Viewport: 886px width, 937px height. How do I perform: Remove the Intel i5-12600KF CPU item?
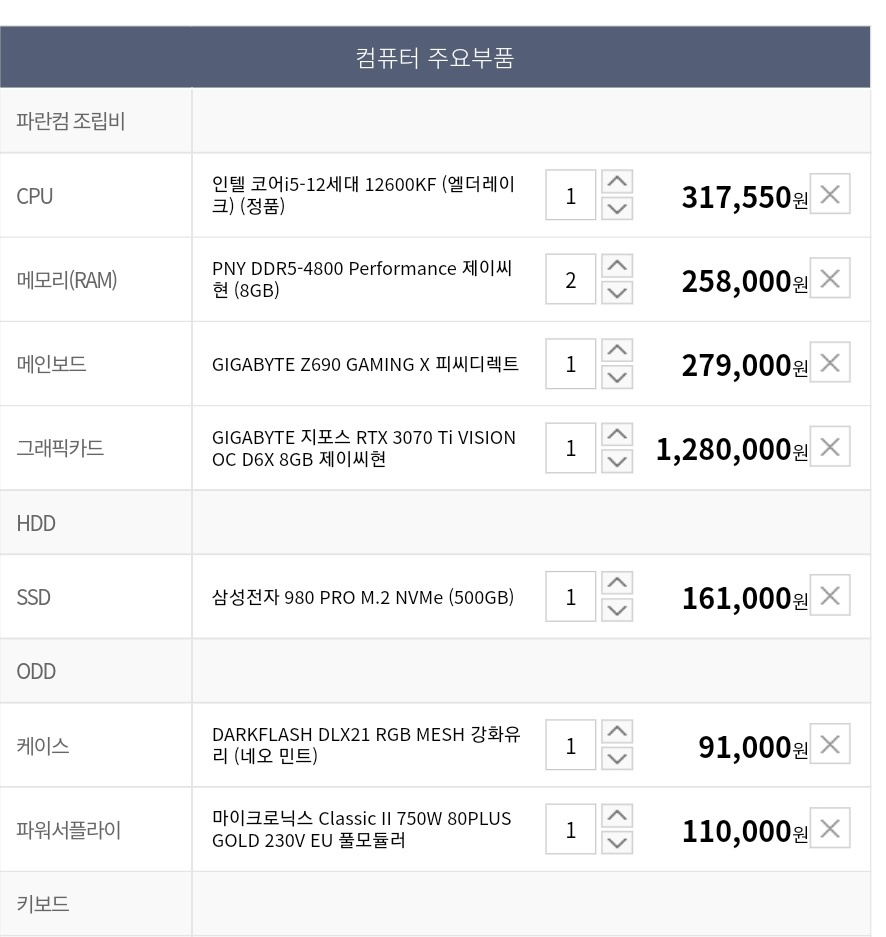tap(829, 194)
